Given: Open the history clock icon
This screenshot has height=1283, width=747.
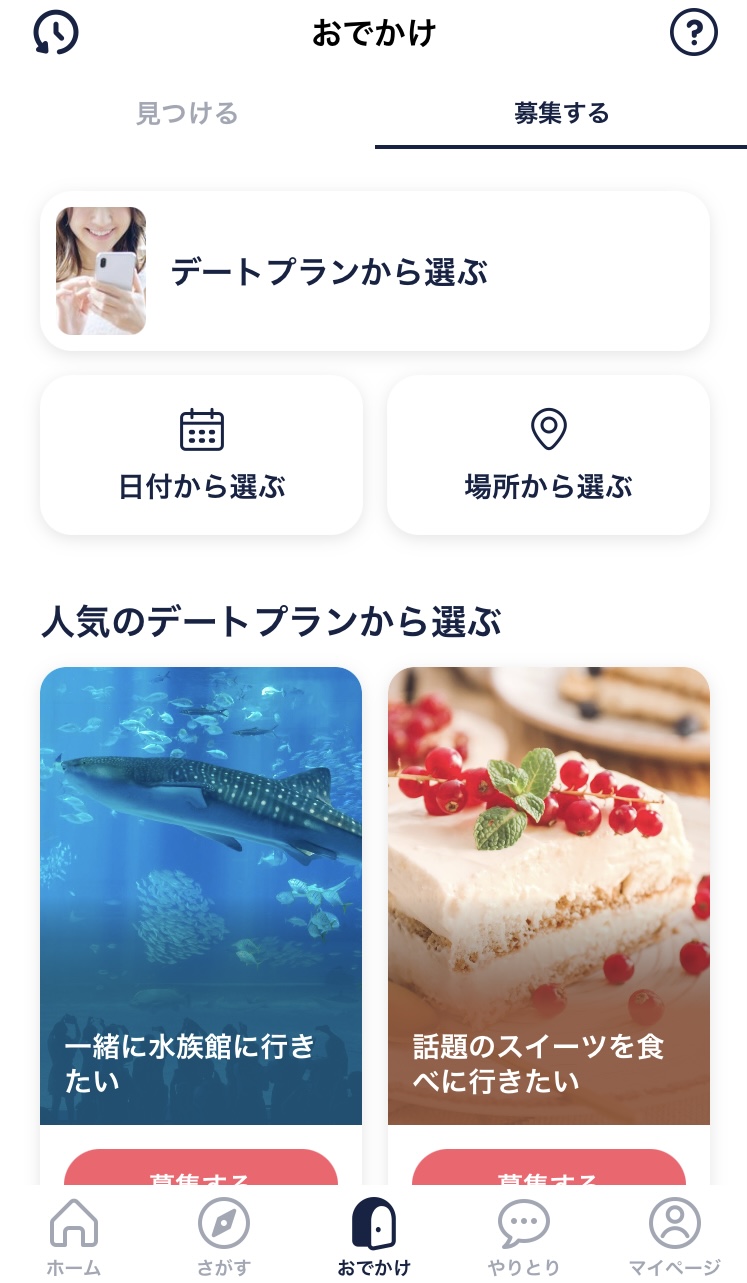Looking at the screenshot, I should [56, 33].
